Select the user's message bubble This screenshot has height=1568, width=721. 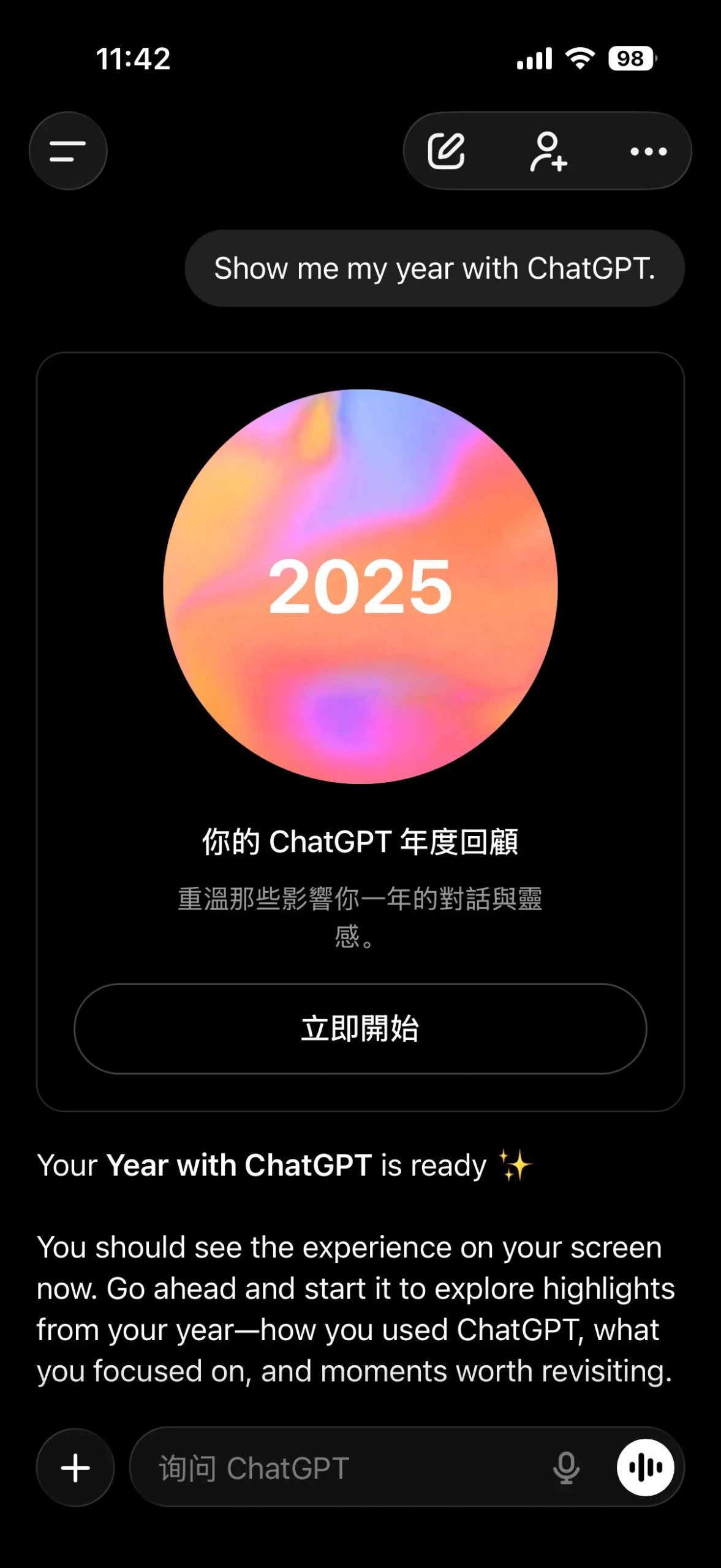[x=435, y=268]
